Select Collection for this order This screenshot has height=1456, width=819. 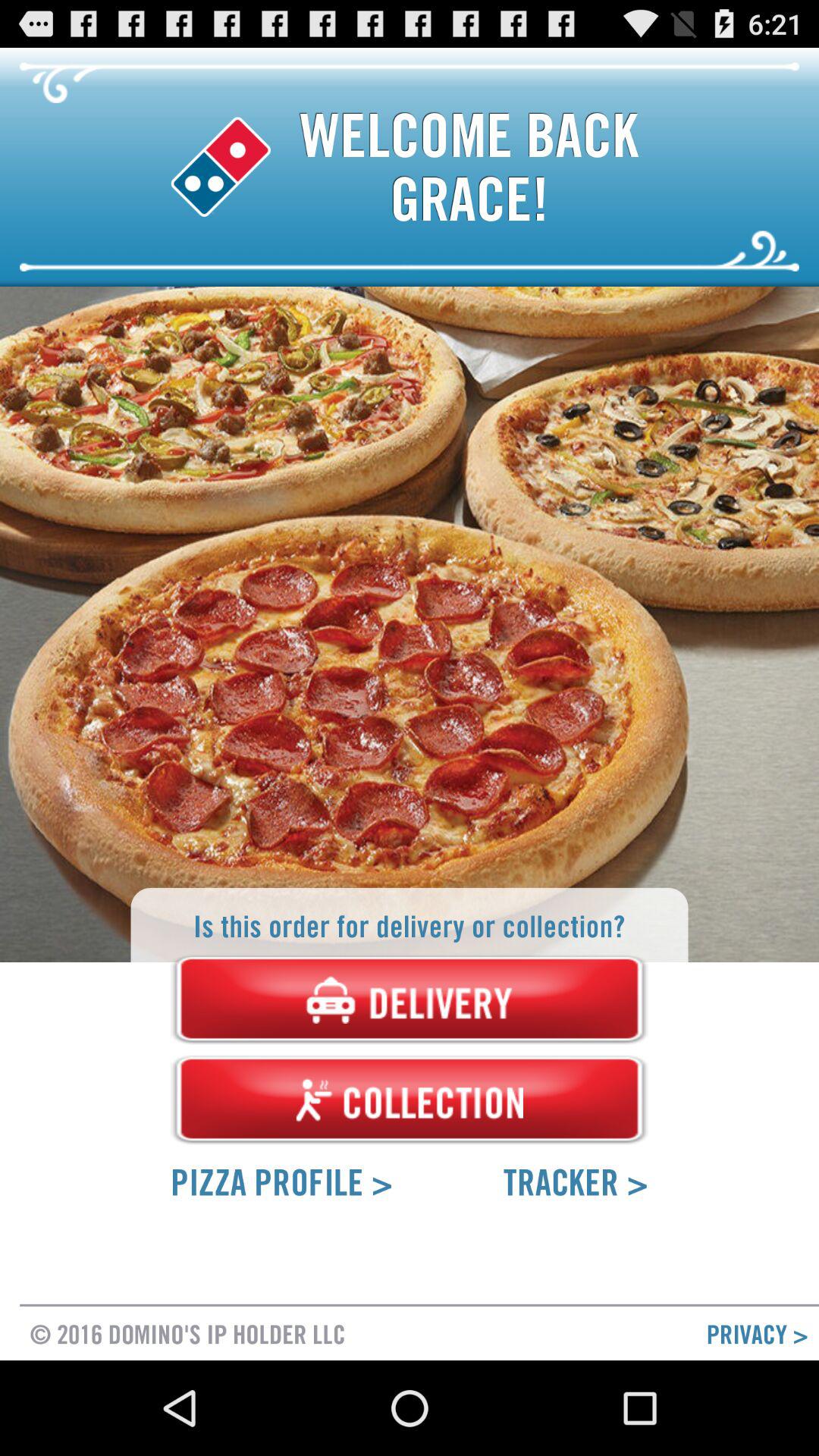pos(409,1100)
